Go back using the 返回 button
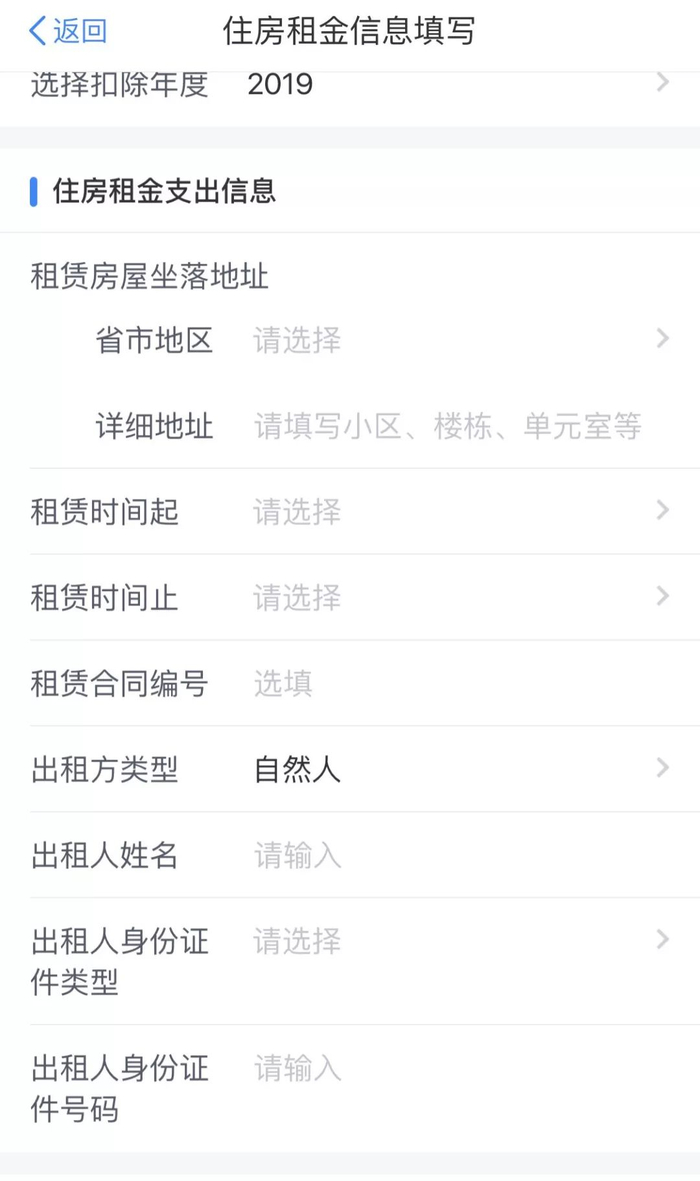Viewport: 700px width, 1181px height. click(x=68, y=31)
